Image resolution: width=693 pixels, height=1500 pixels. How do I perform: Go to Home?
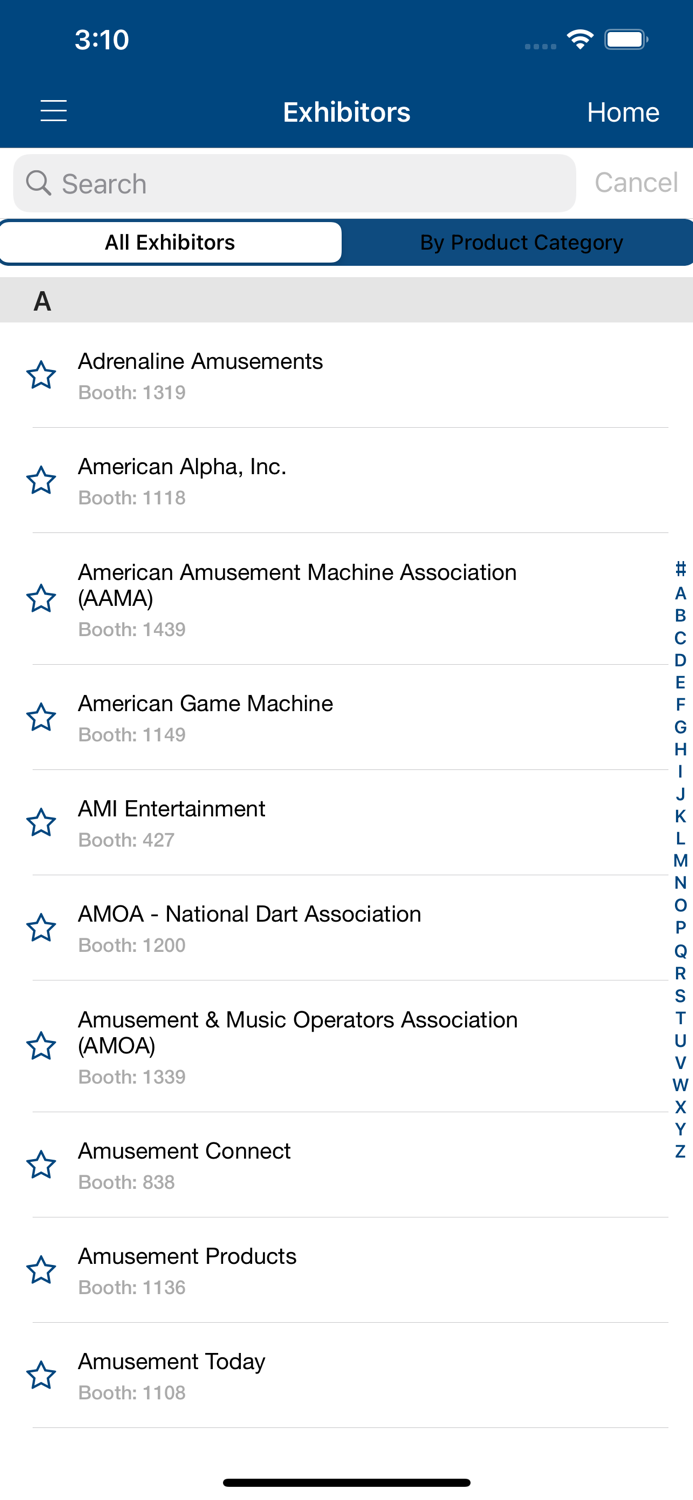[x=622, y=112]
